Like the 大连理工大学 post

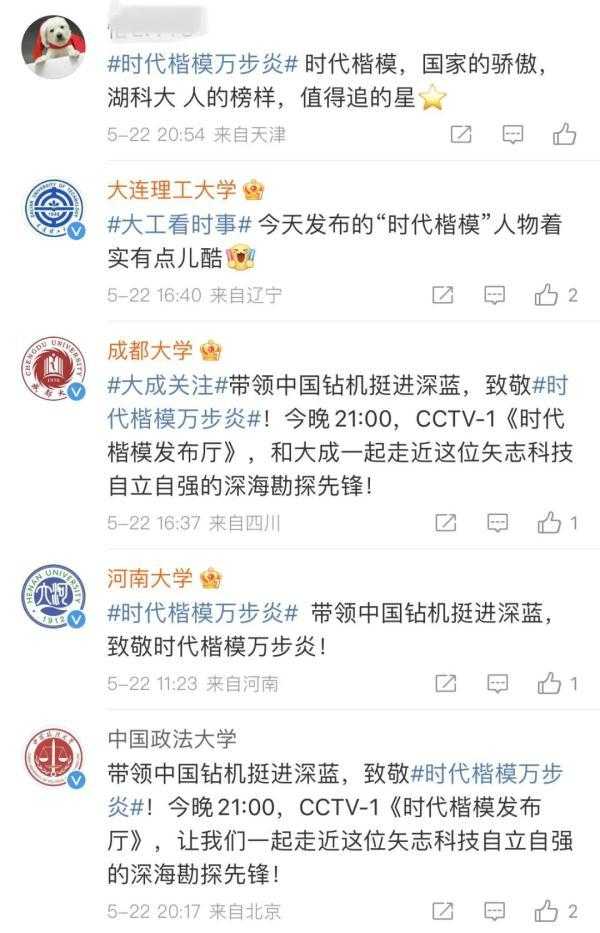(x=547, y=295)
